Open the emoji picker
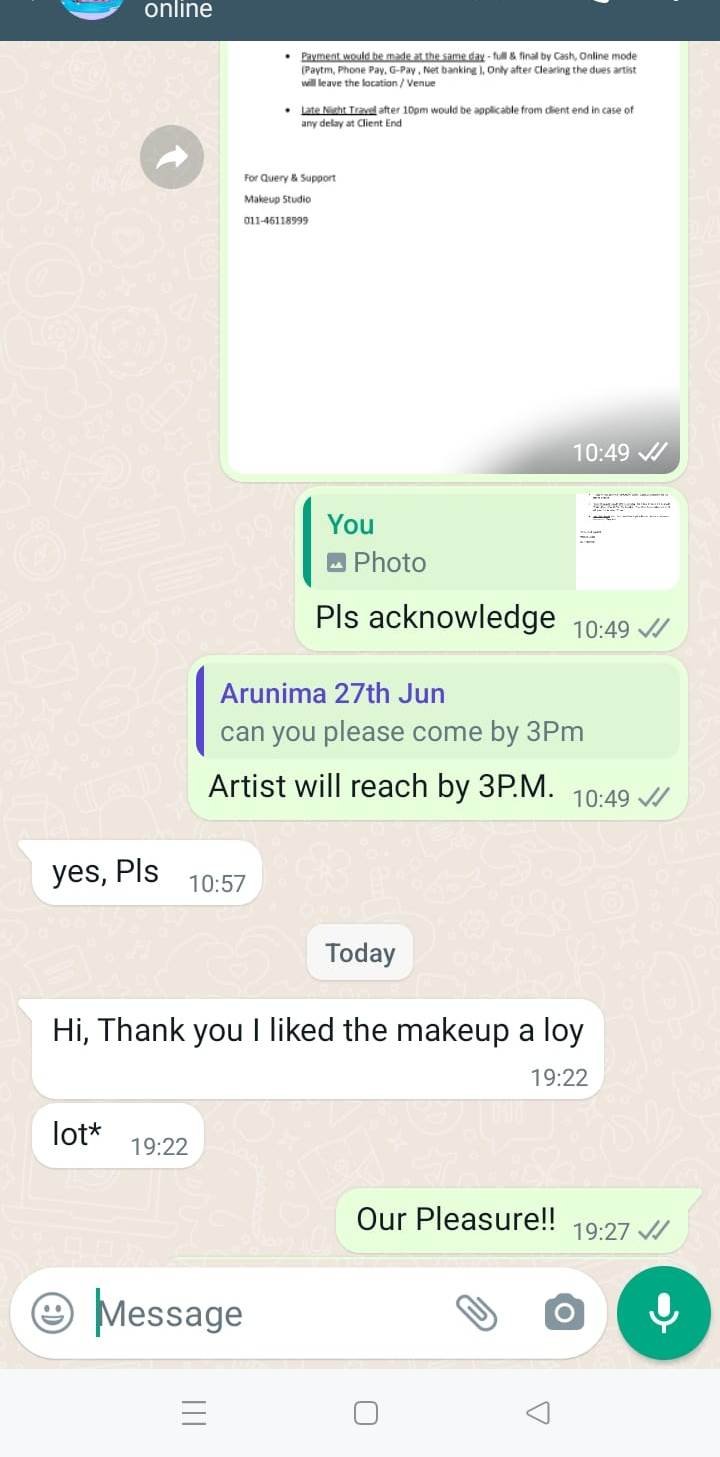720x1457 pixels. pyautogui.click(x=52, y=1313)
